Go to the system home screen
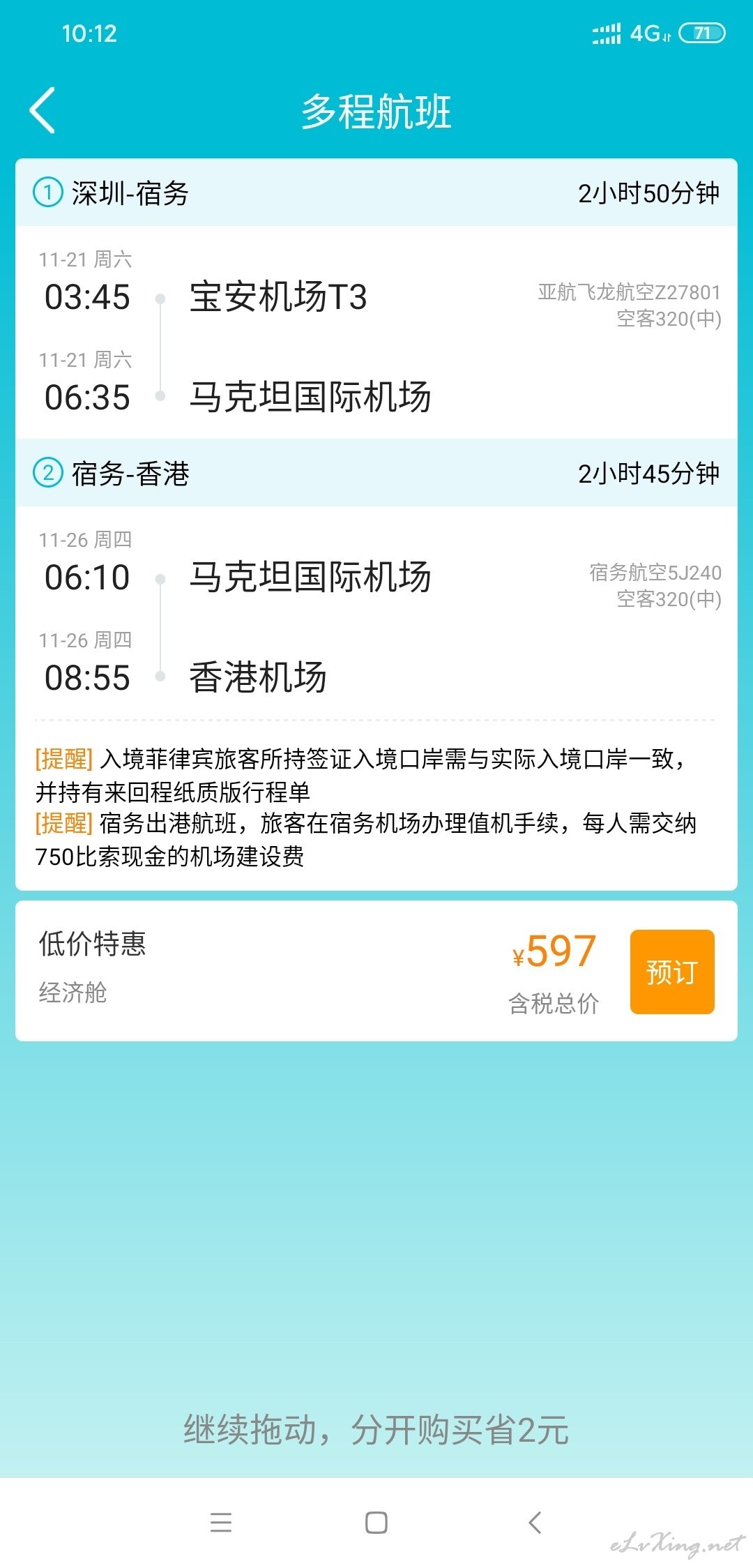Viewport: 753px width, 1568px height. tap(376, 1522)
